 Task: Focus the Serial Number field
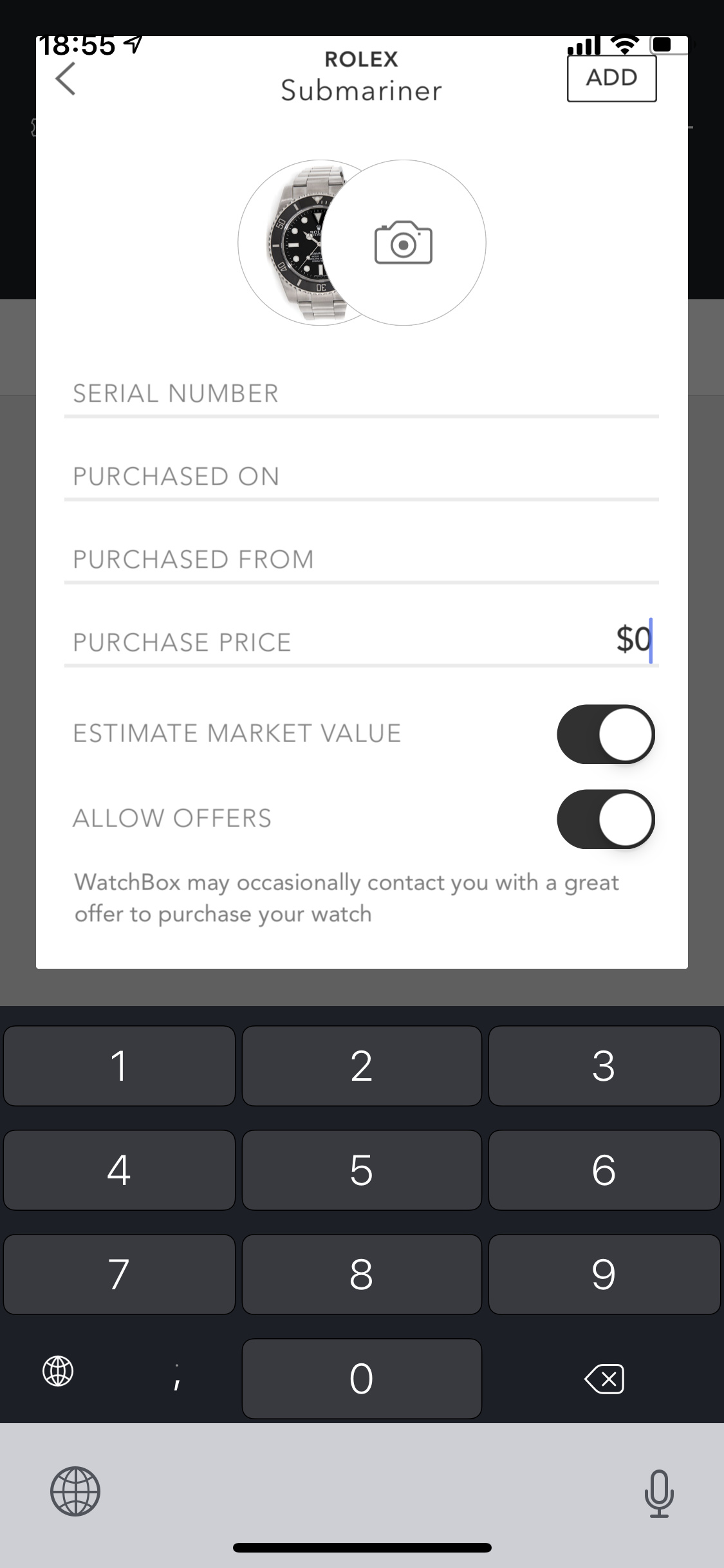coord(362,394)
